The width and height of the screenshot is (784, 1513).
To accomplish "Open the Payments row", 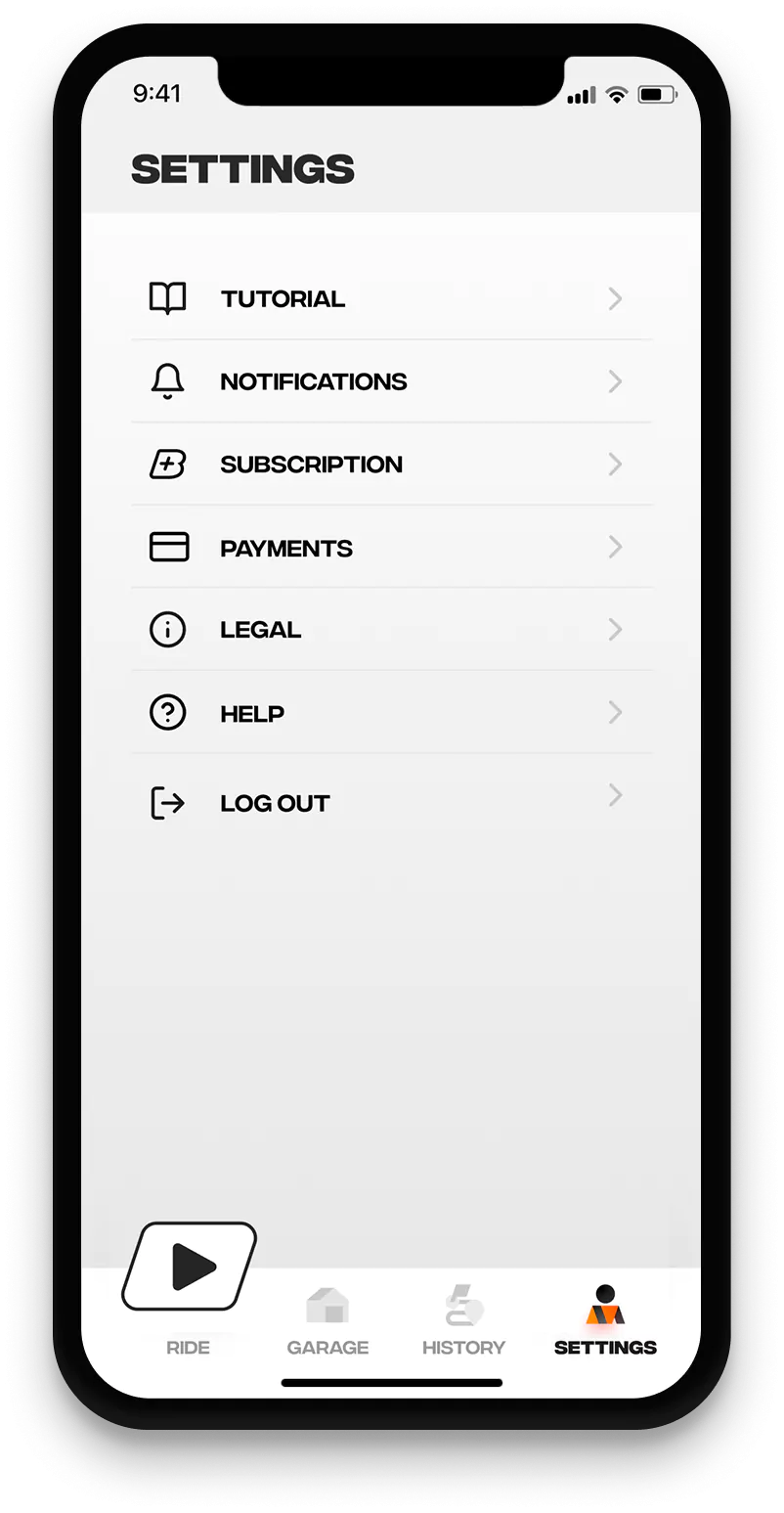I will click(391, 547).
